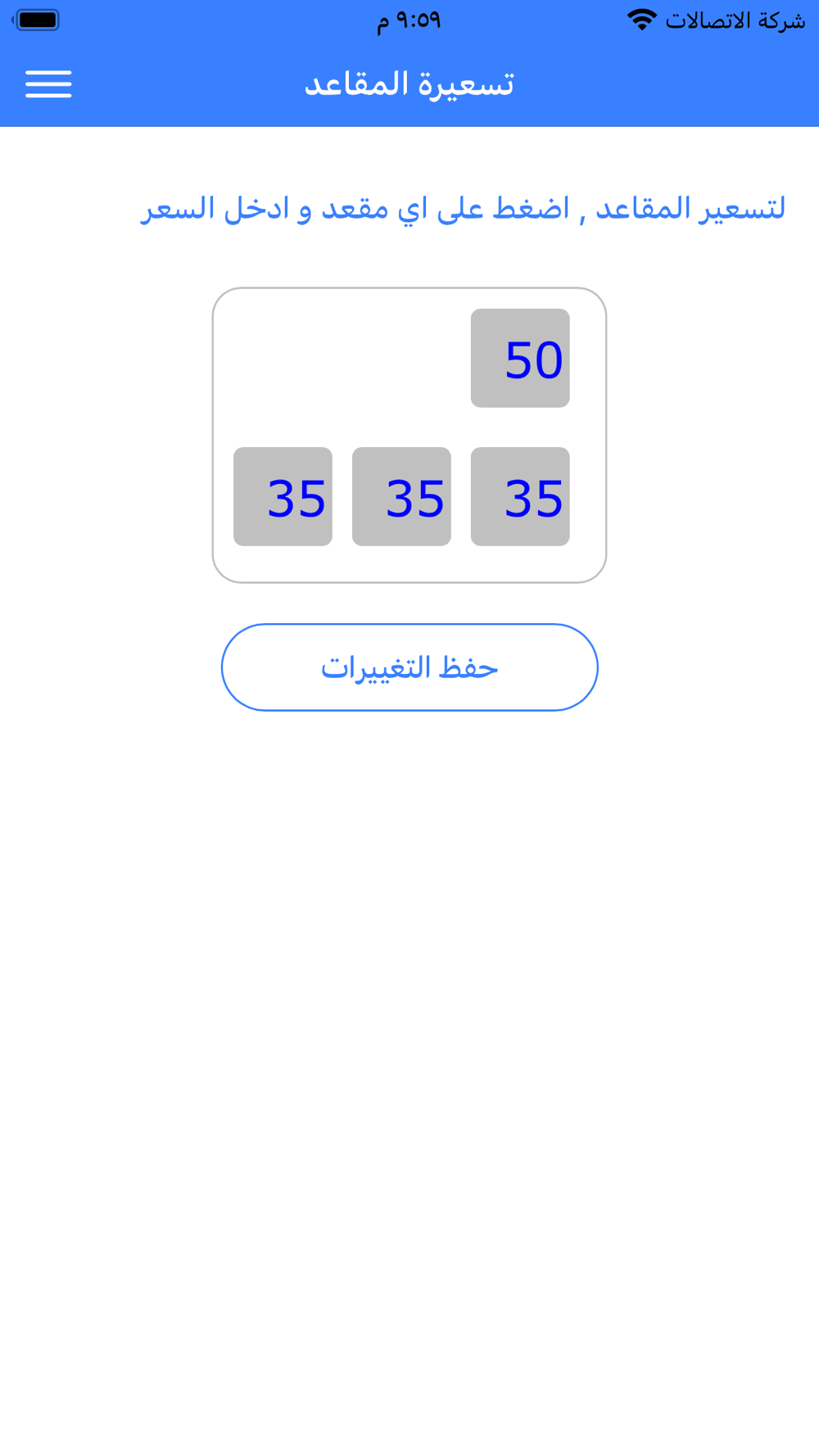Viewport: 819px width, 1456px height.
Task: Tap the rightmost 35 seat in the bottom row
Action: point(520,496)
